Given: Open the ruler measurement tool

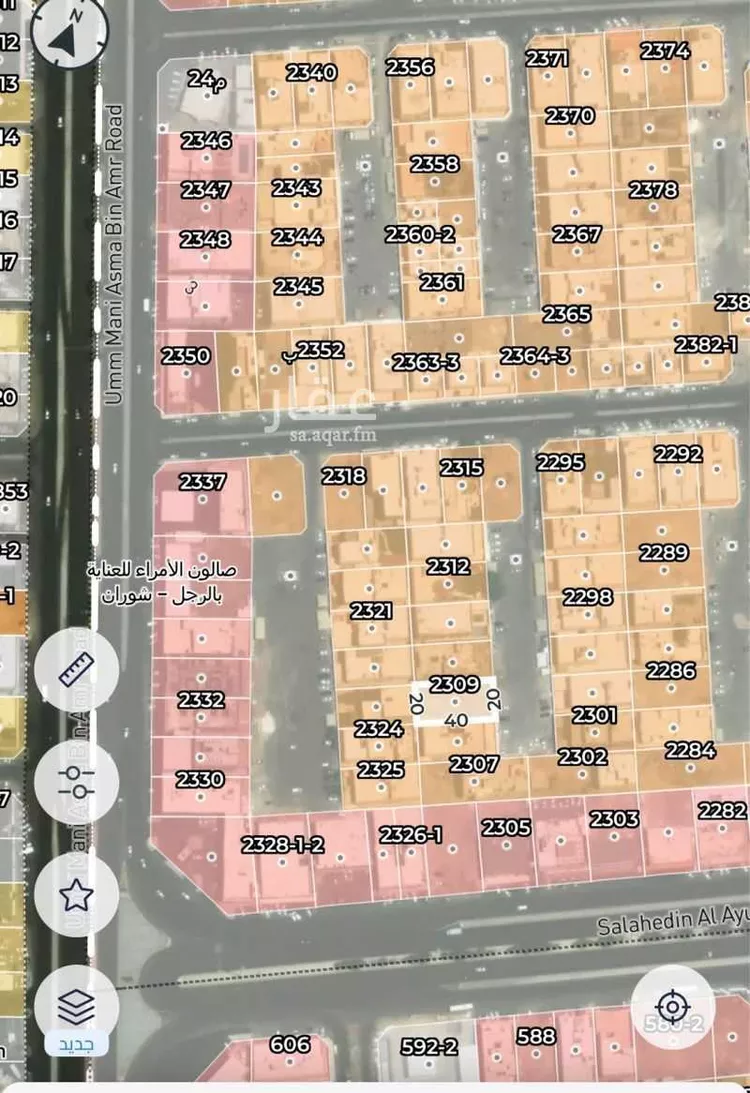Looking at the screenshot, I should pyautogui.click(x=77, y=668).
